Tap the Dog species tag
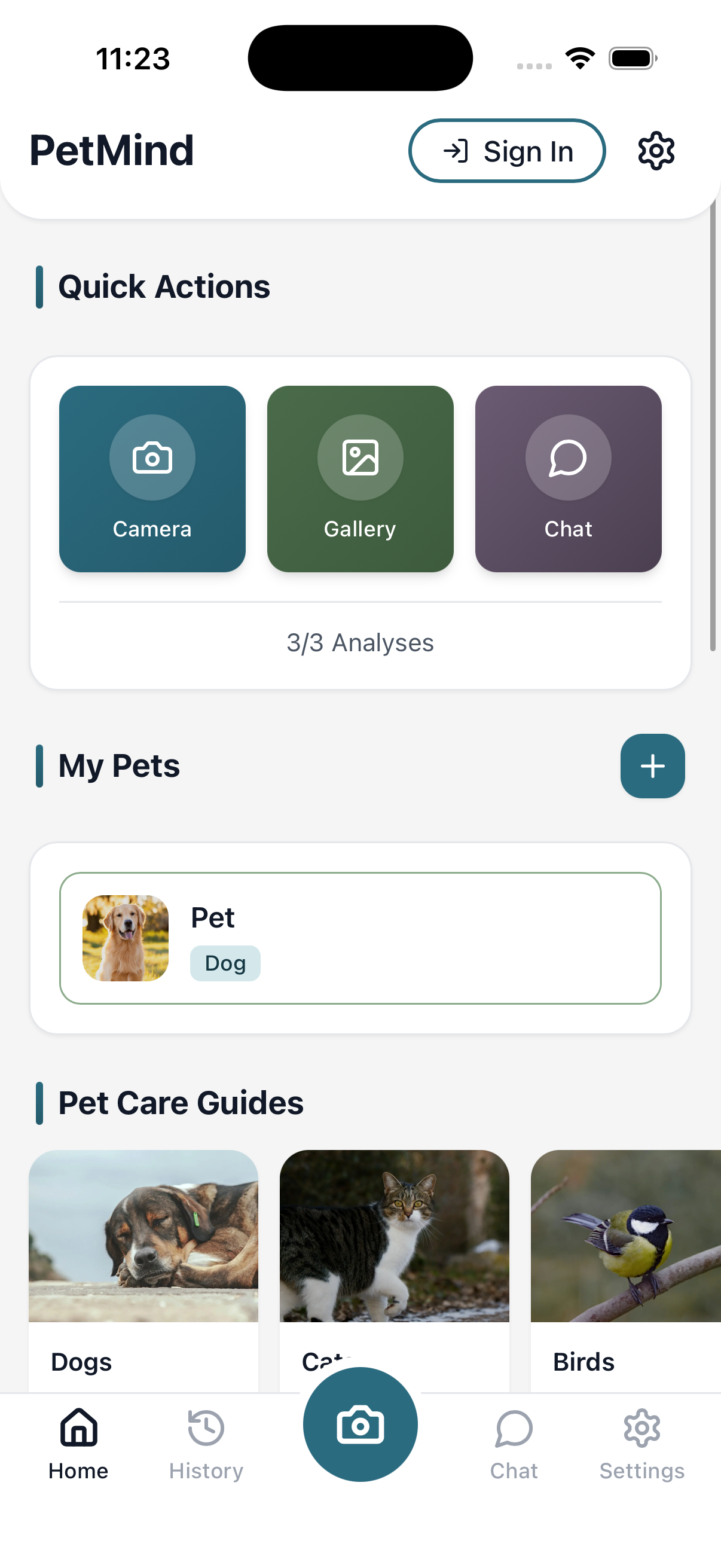The image size is (721, 1568). pyautogui.click(x=225, y=963)
